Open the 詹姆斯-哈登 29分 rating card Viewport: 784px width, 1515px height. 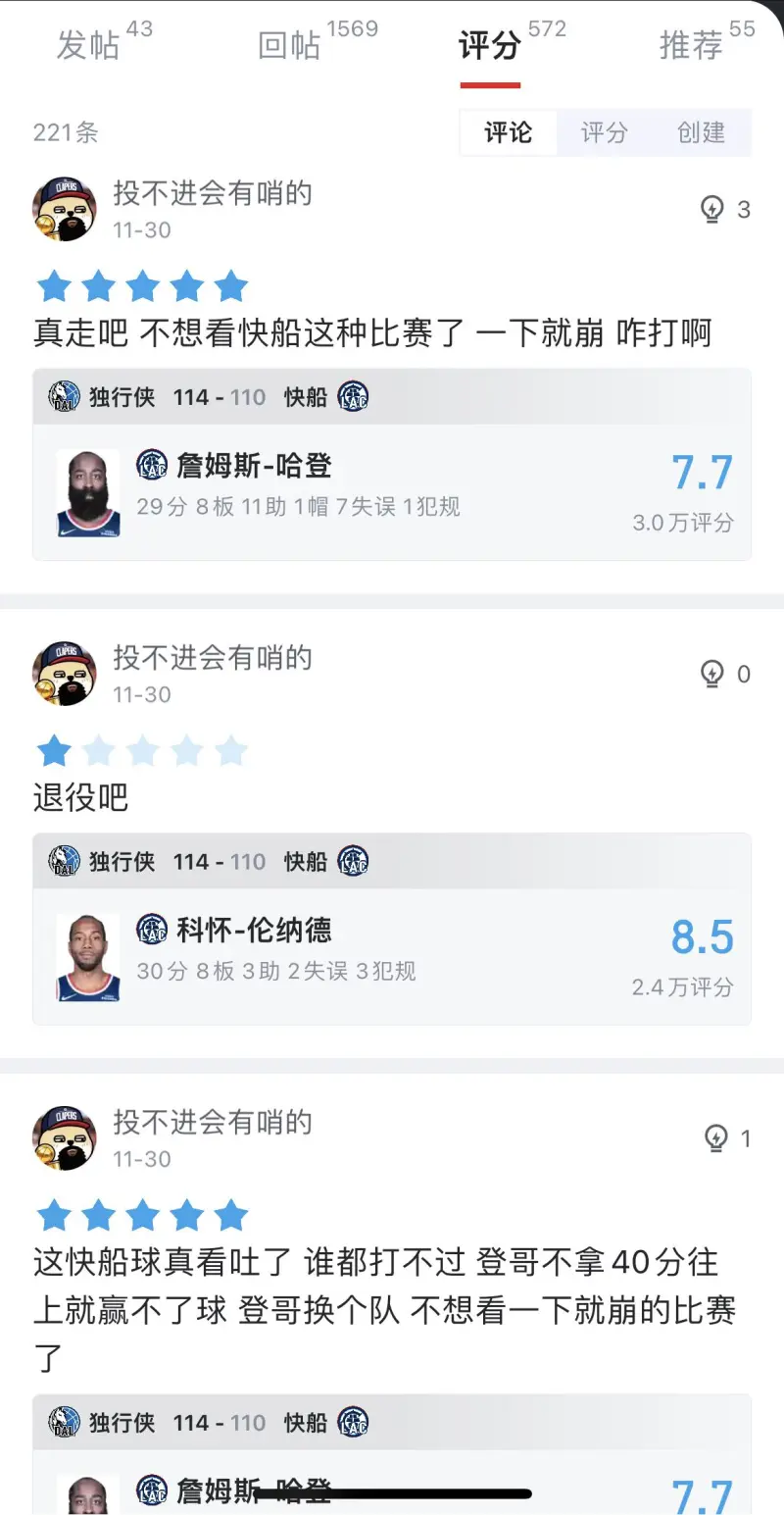tap(392, 490)
